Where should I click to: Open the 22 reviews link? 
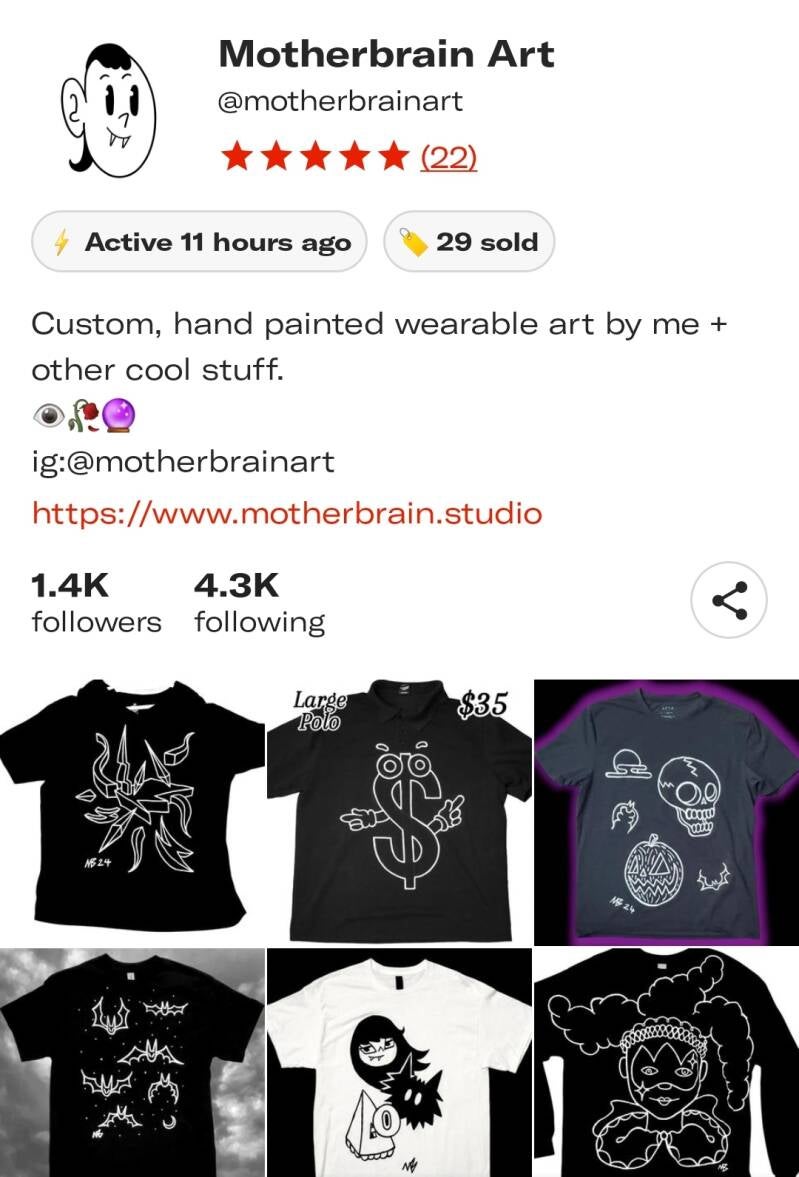point(448,157)
